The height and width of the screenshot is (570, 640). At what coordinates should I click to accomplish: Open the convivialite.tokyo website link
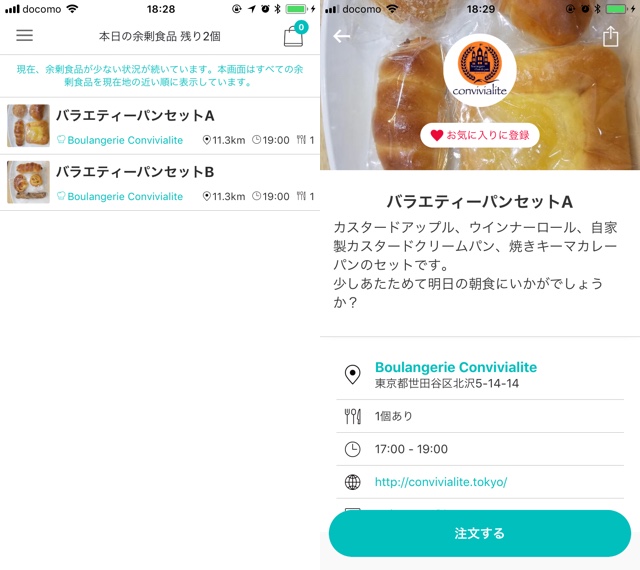[441, 481]
